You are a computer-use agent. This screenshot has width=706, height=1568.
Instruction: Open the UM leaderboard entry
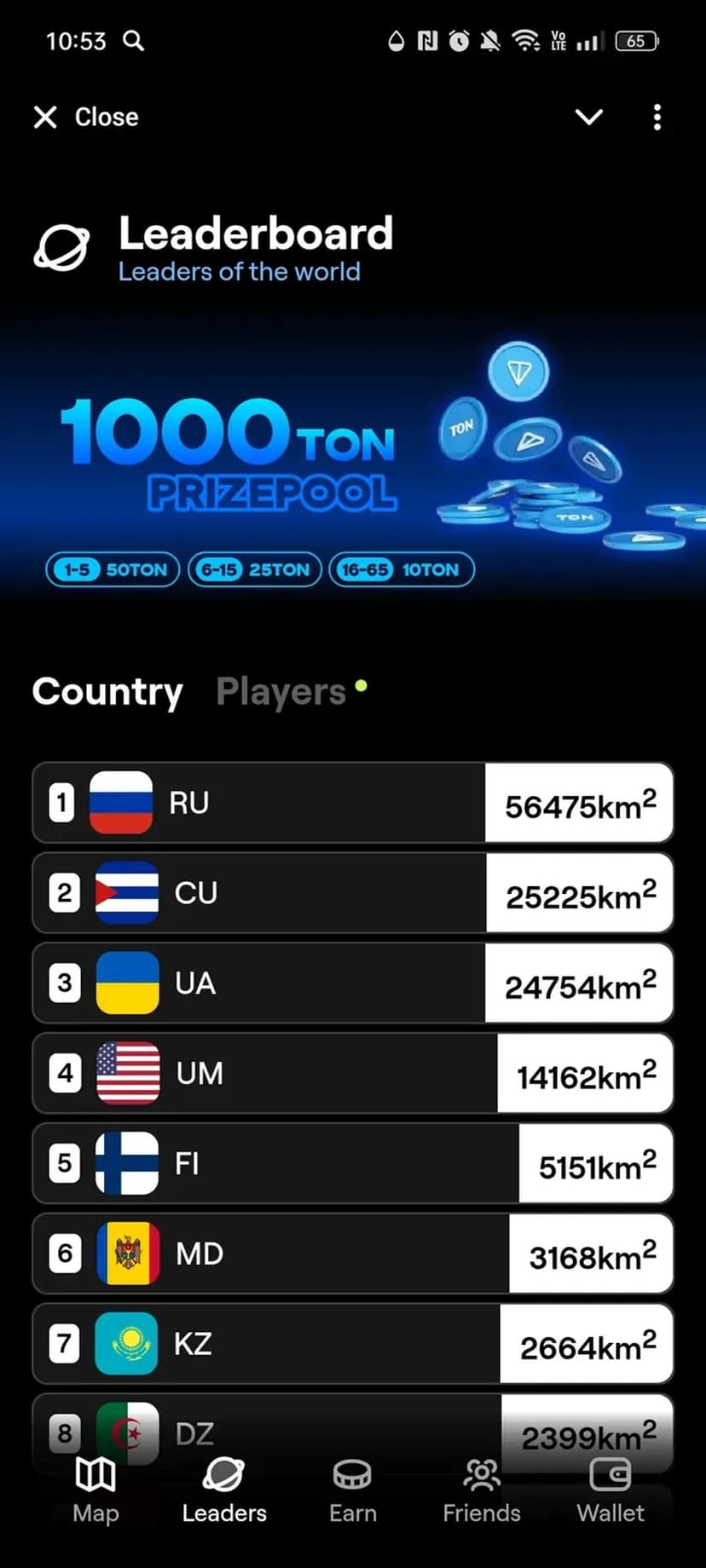(x=352, y=1073)
